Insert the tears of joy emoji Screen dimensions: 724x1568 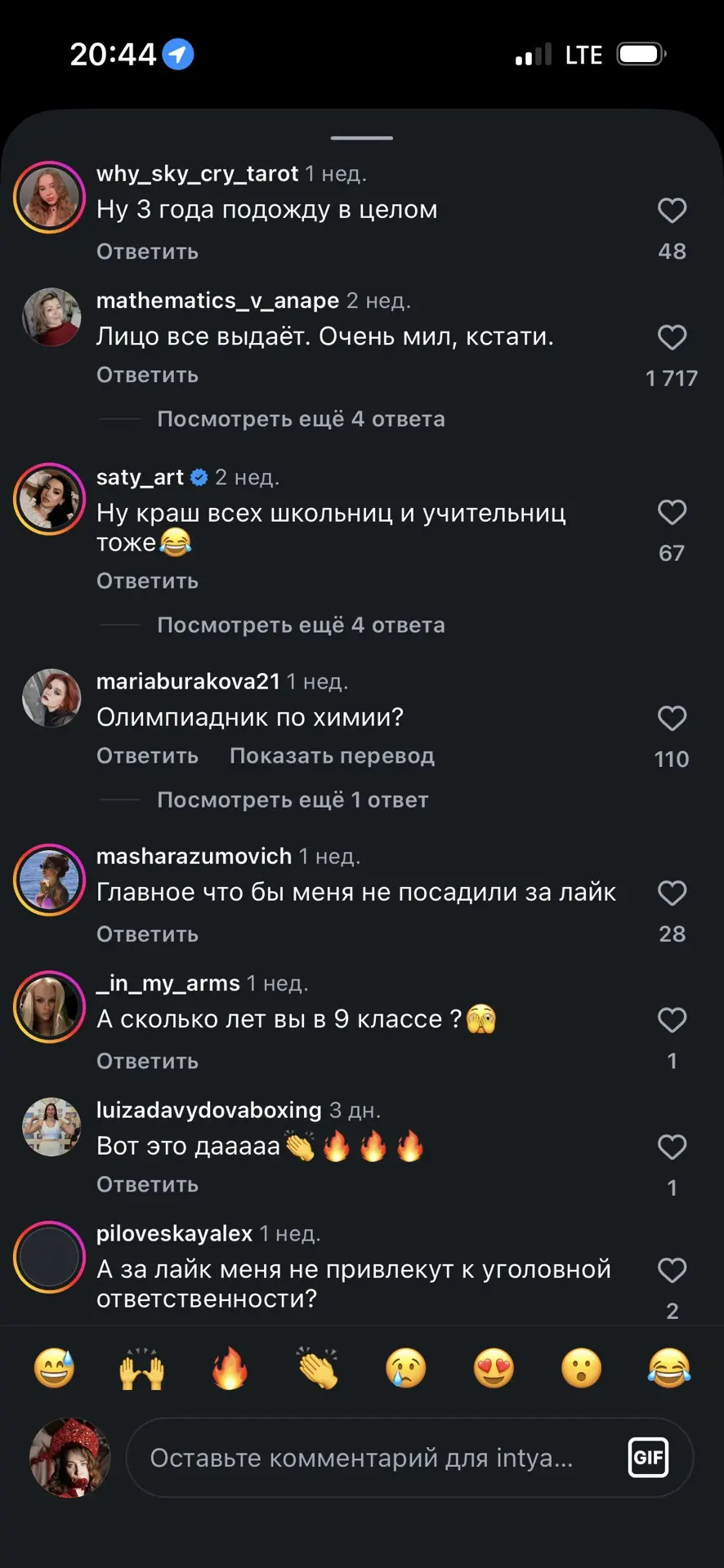point(669,1368)
